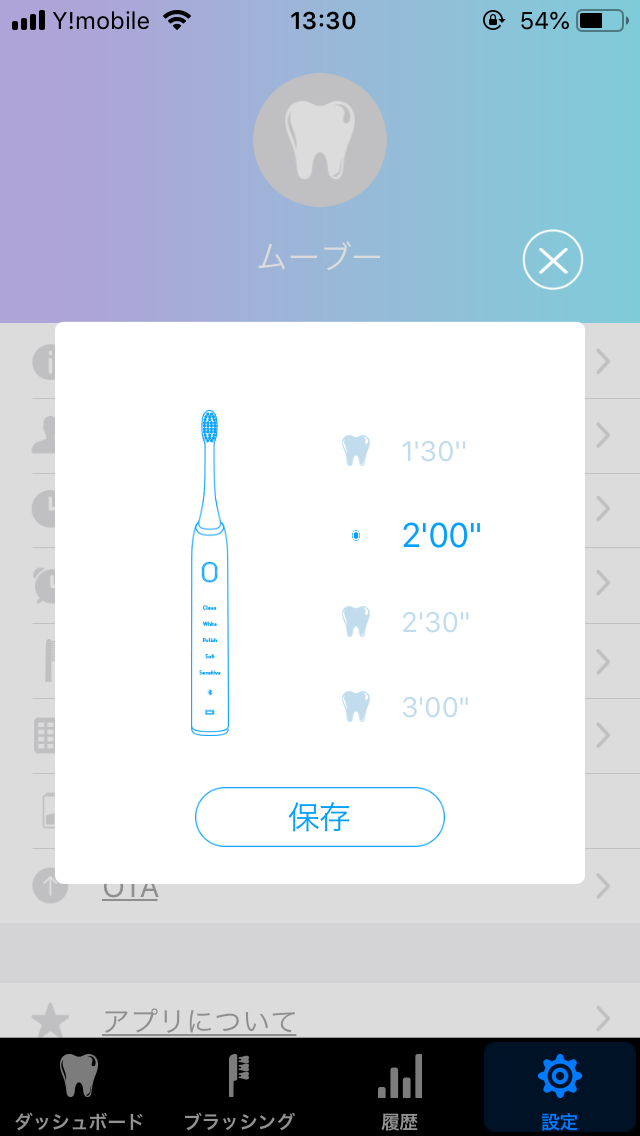Screen dimensions: 640x1136
Task: Go to the 履歴 history tab
Action: pos(399,1090)
